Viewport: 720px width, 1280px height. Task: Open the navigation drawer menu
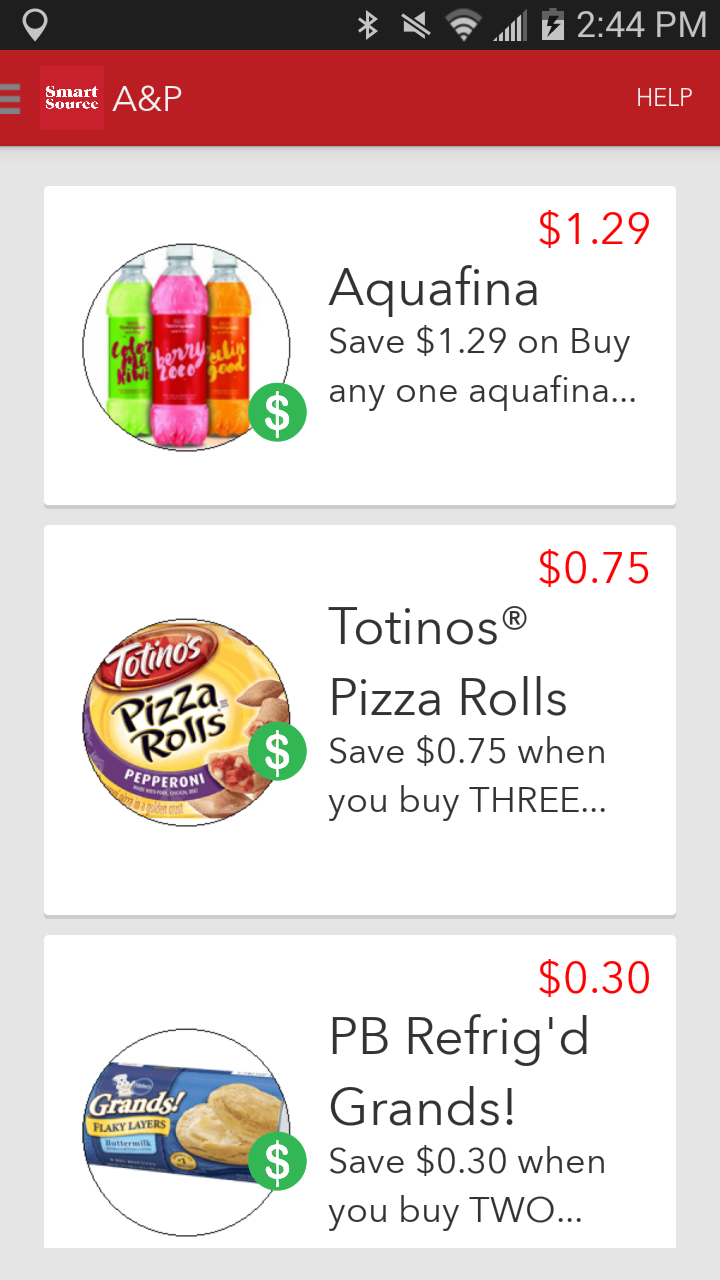12,98
